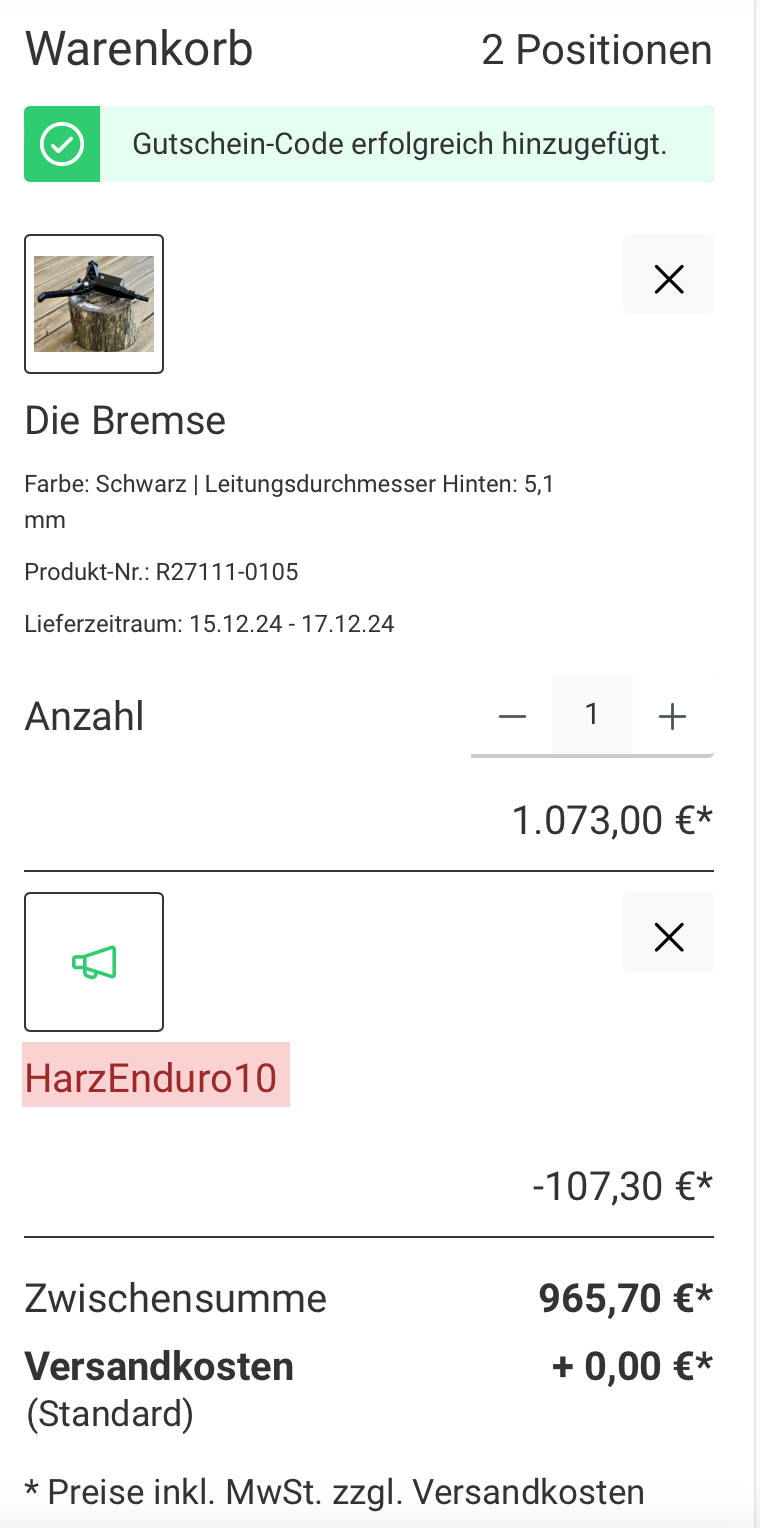
Task: Increase quantity of Die Bremse
Action: pos(672,716)
